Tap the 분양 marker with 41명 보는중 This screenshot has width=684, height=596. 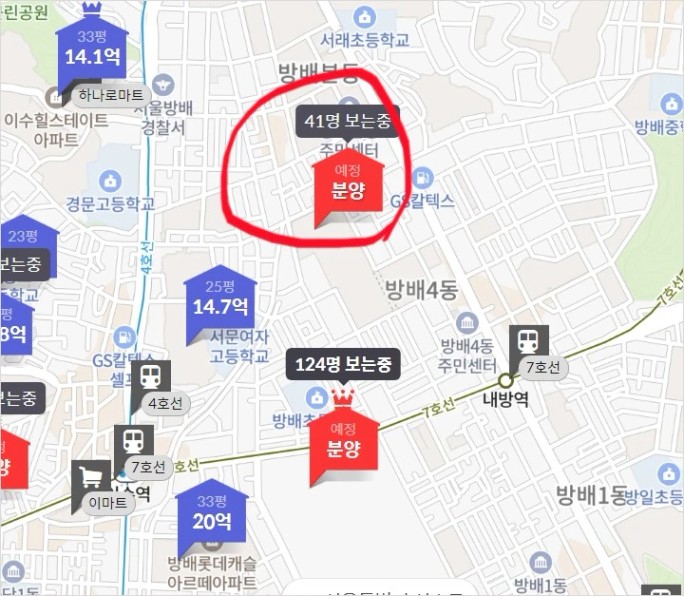(346, 183)
